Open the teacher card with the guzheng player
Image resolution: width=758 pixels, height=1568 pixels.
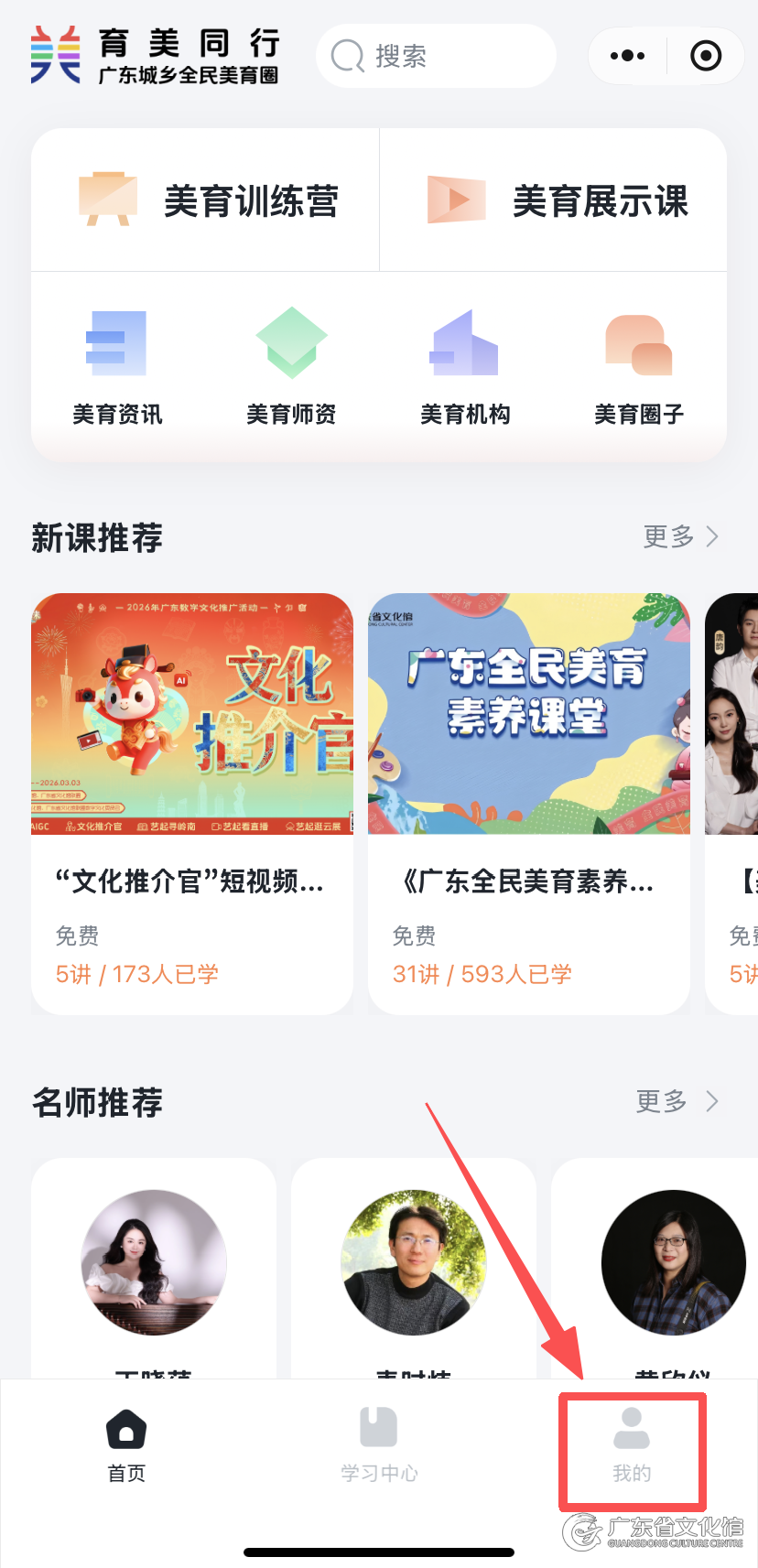[x=154, y=1269]
